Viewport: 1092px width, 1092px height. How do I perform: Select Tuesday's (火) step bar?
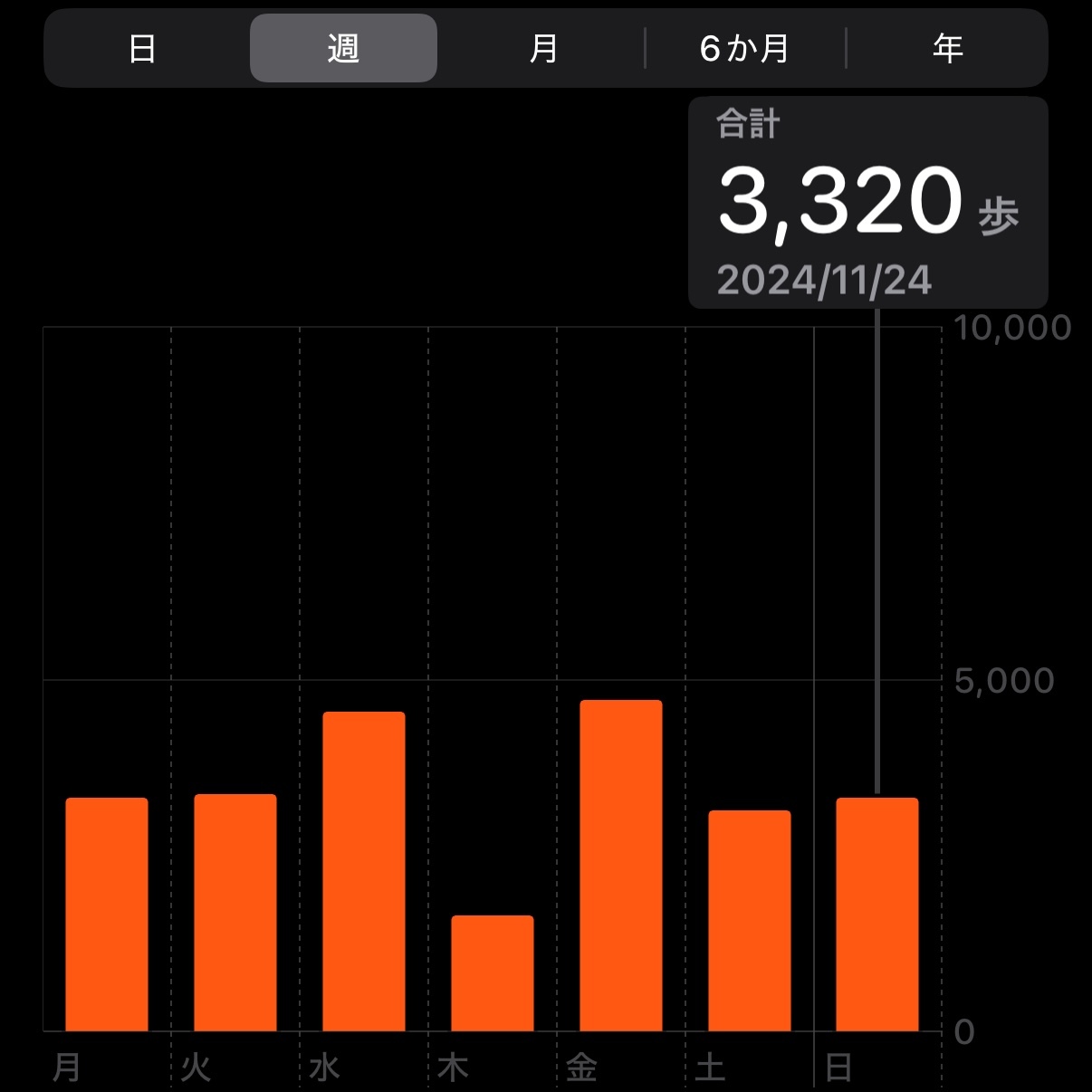click(x=235, y=913)
